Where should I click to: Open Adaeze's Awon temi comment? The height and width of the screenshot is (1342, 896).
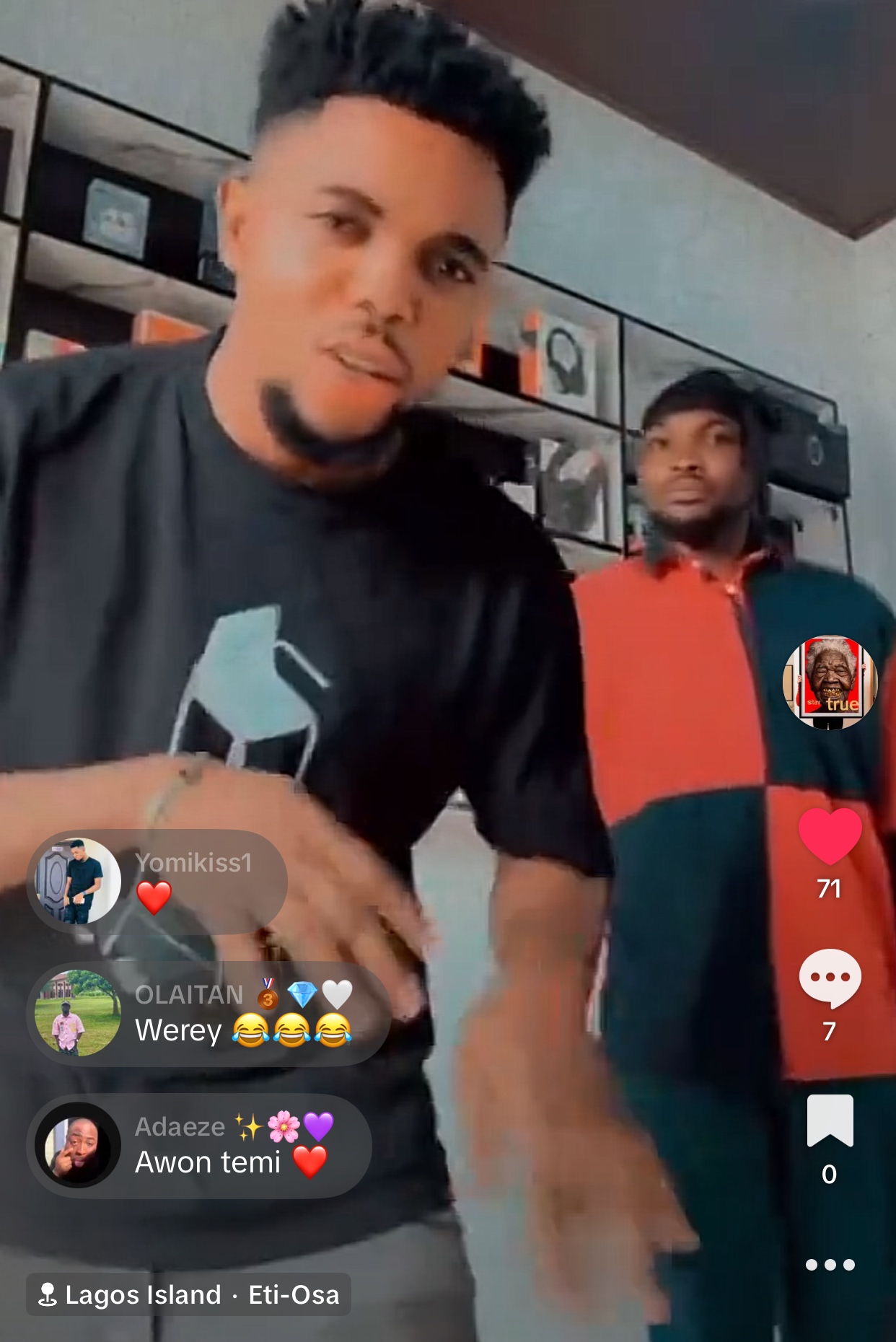pyautogui.click(x=199, y=1146)
